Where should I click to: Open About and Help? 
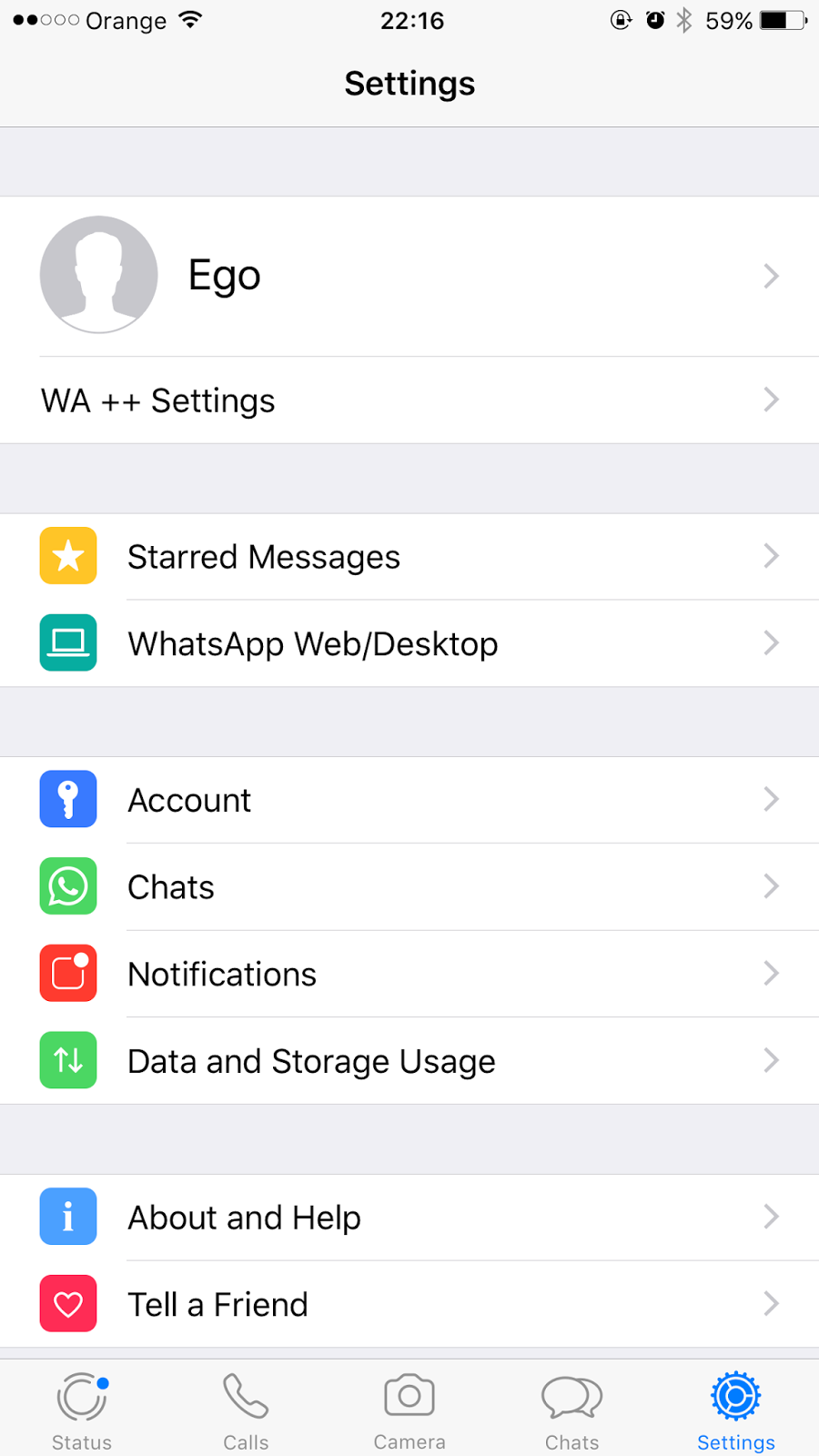point(409,1218)
